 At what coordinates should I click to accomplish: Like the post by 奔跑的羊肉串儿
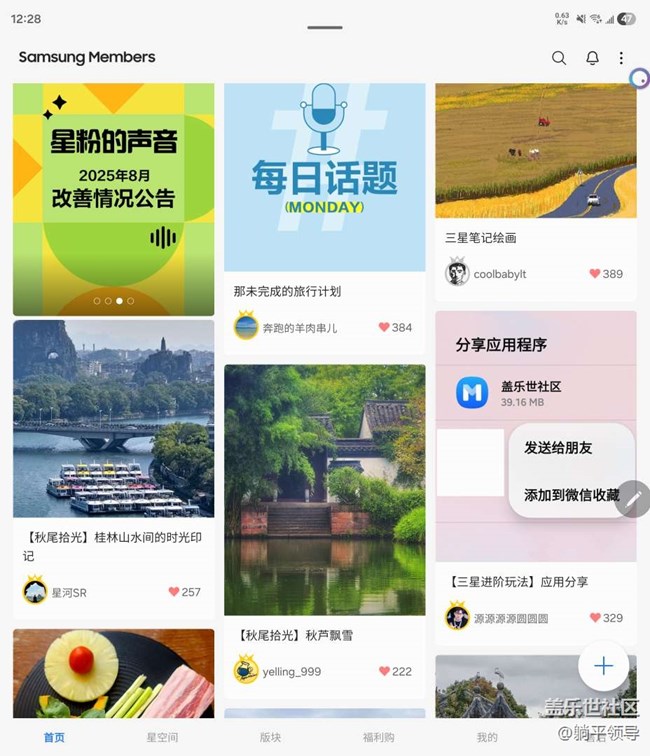click(384, 327)
